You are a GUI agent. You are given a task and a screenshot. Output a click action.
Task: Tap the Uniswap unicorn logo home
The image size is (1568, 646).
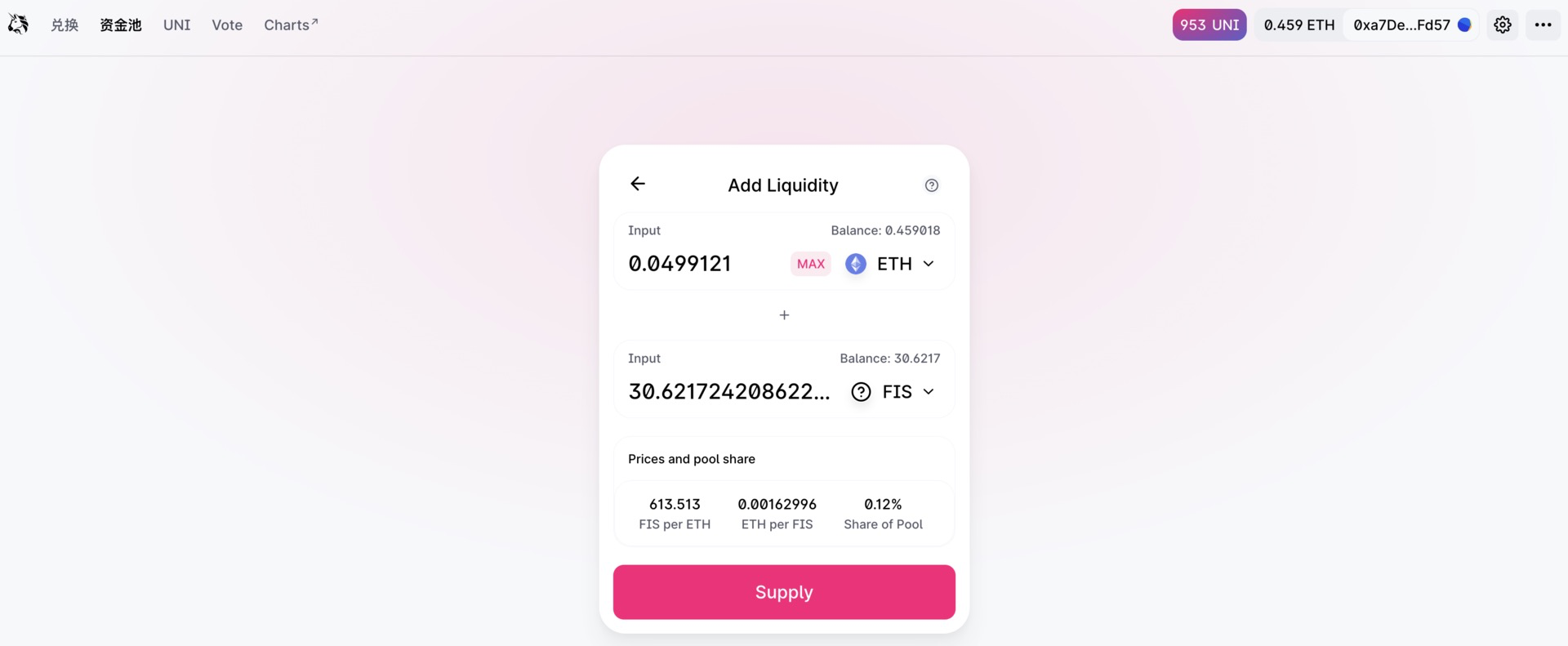[18, 25]
